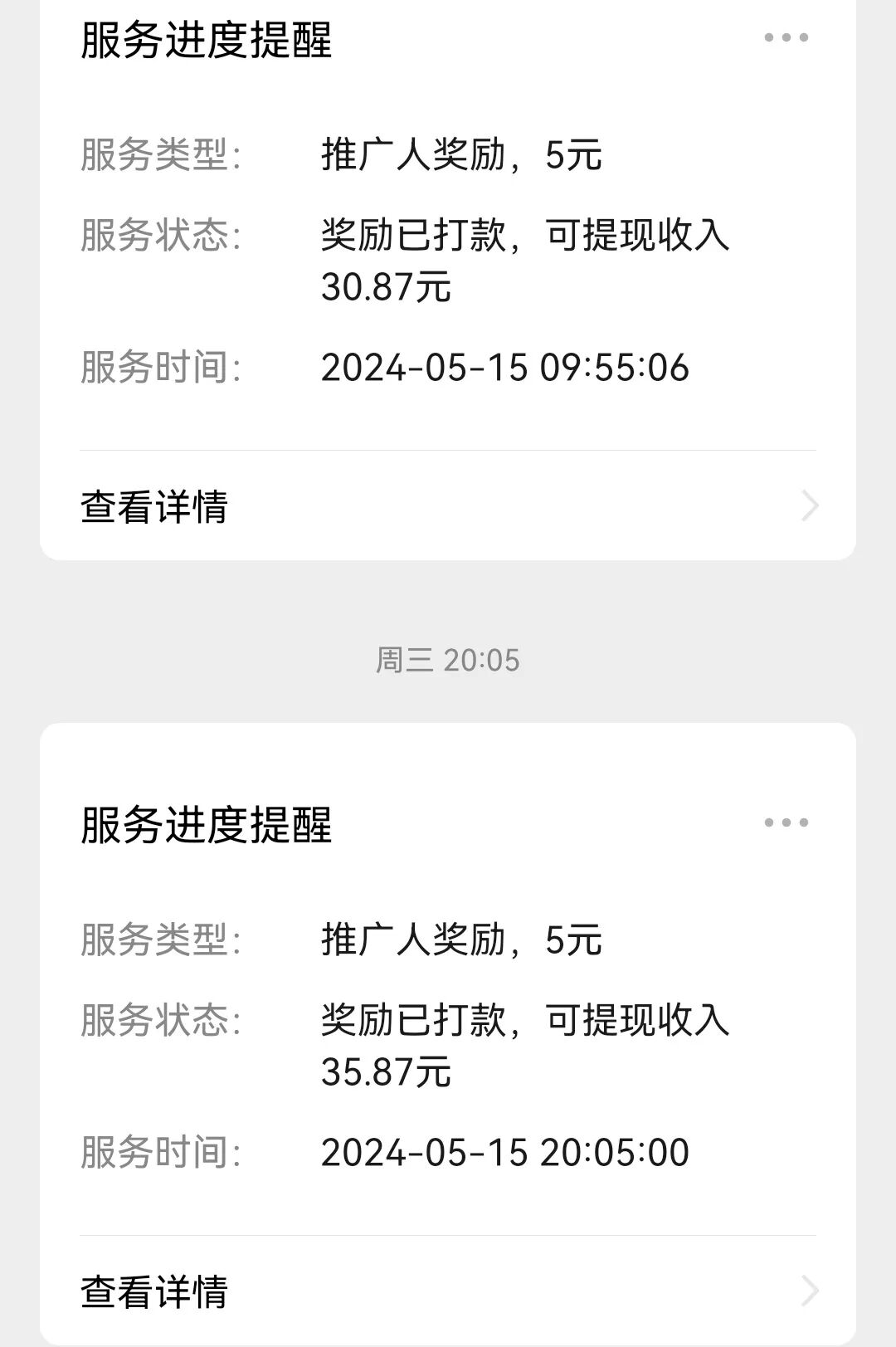View details of the 35.87元 reward message

[x=448, y=1291]
